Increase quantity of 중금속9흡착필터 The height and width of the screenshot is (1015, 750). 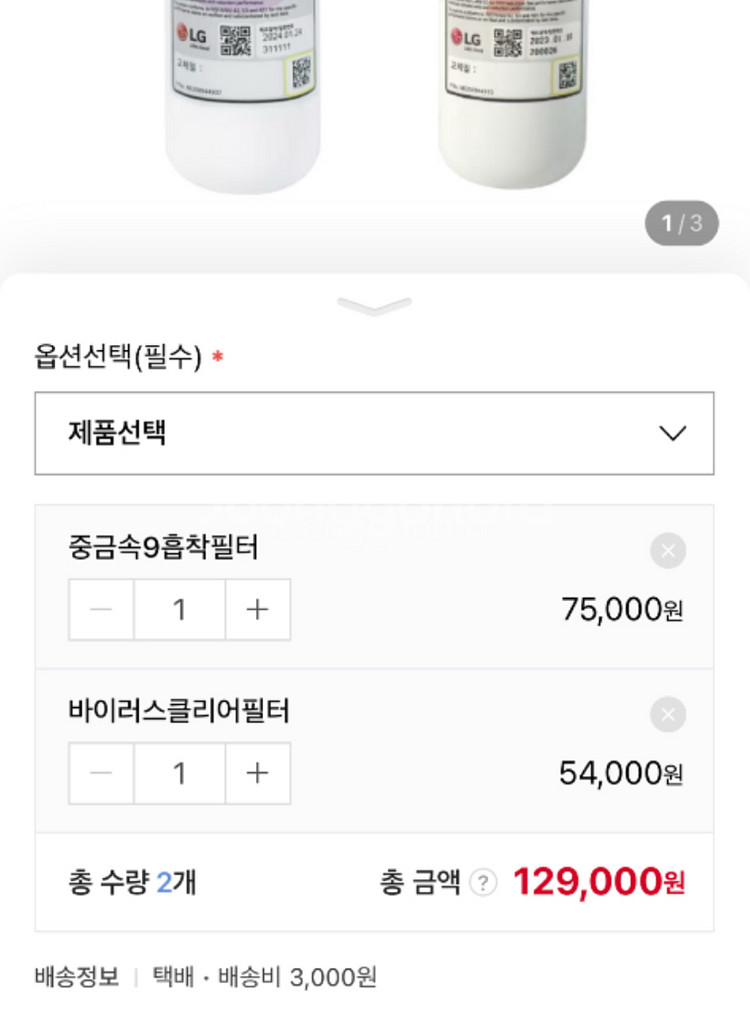(258, 610)
